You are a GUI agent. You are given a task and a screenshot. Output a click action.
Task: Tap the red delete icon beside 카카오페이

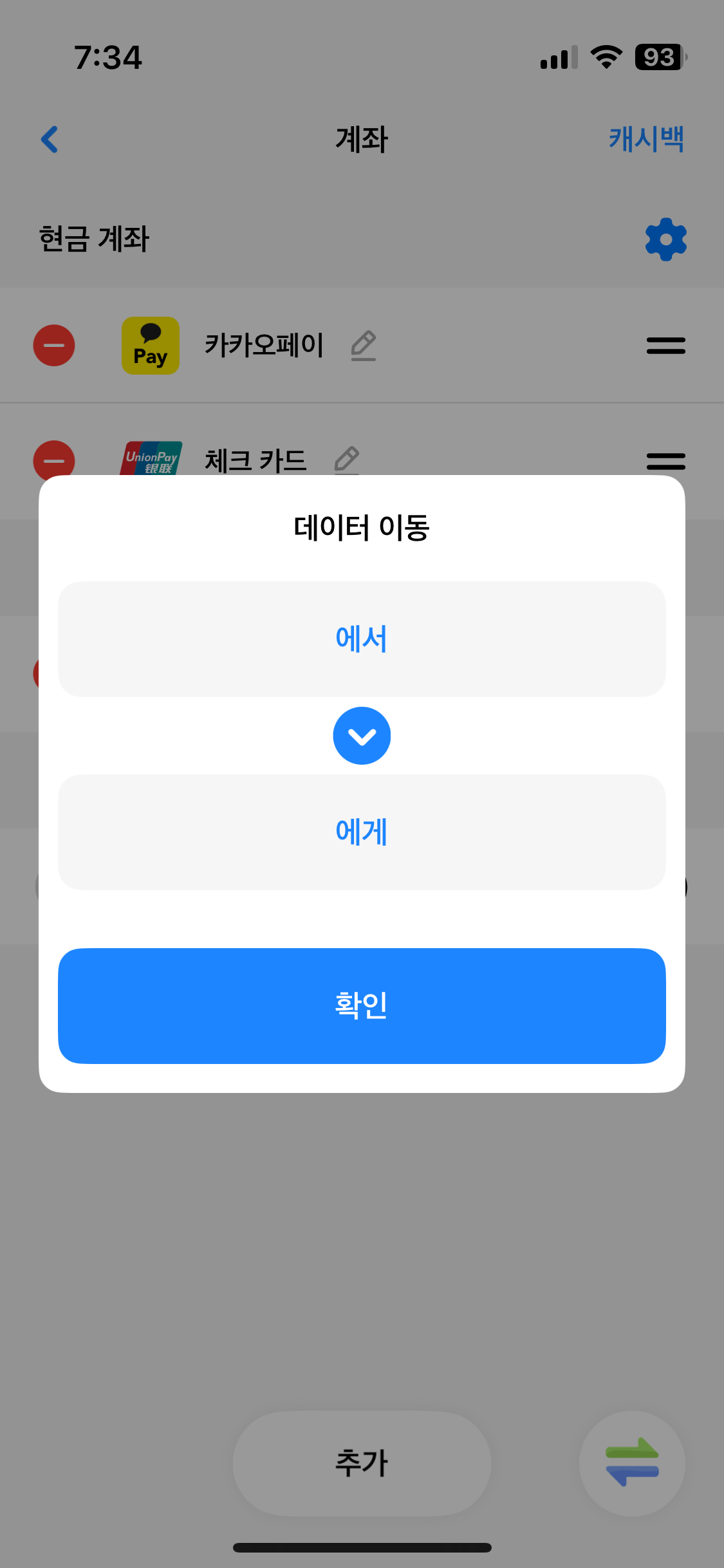click(x=54, y=345)
